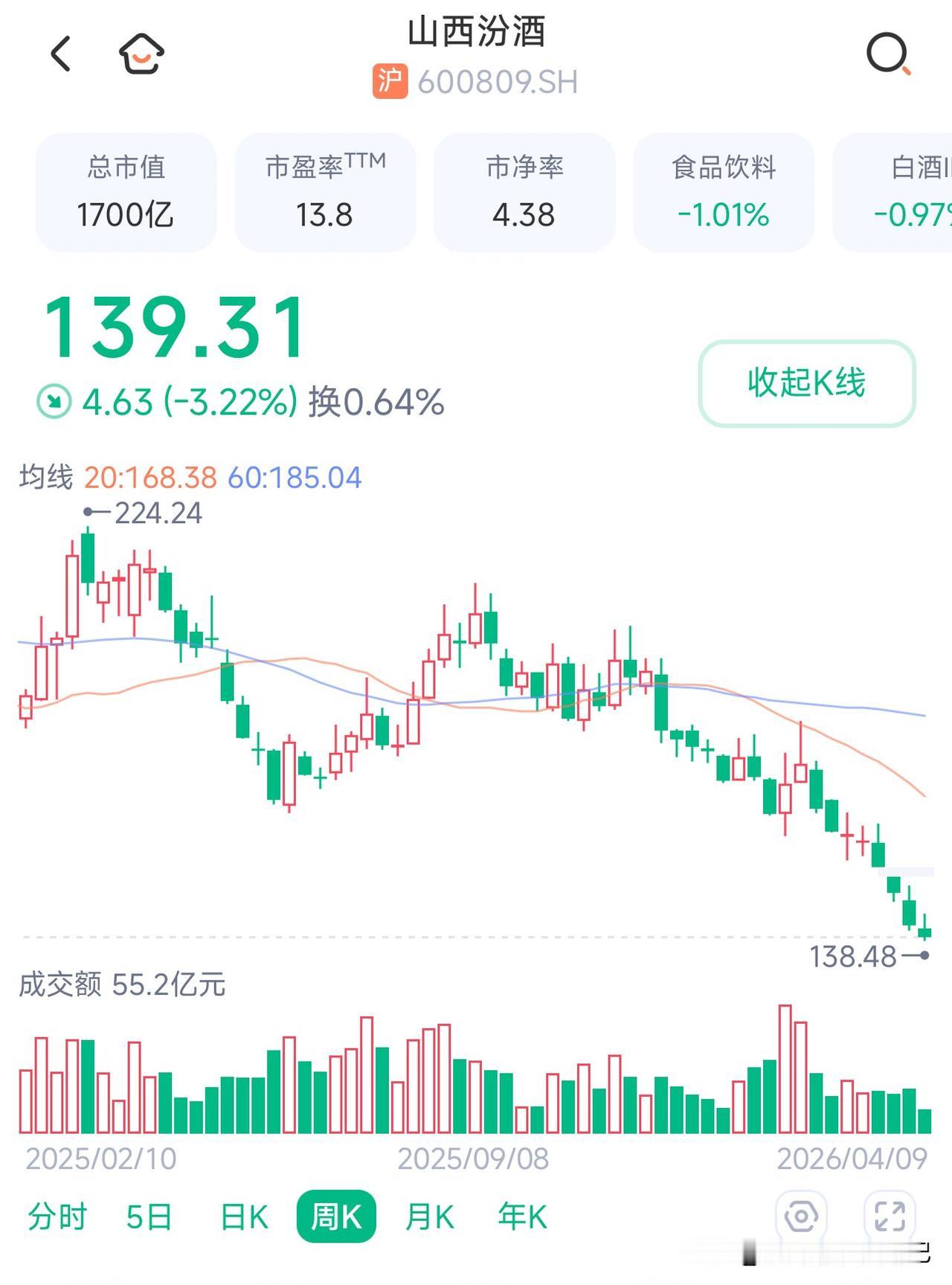Open chart settings via the hexagon icon
Viewport: 952px width, 1285px height.
pyautogui.click(x=800, y=1217)
